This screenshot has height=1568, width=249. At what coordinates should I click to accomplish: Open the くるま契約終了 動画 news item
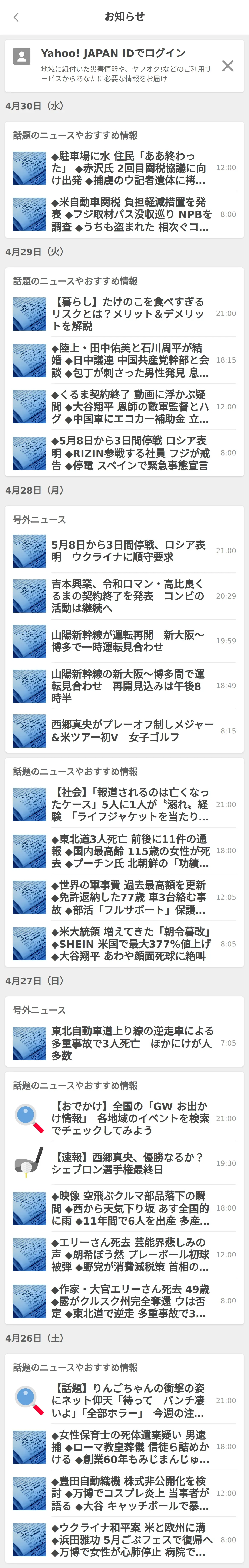pos(129,407)
